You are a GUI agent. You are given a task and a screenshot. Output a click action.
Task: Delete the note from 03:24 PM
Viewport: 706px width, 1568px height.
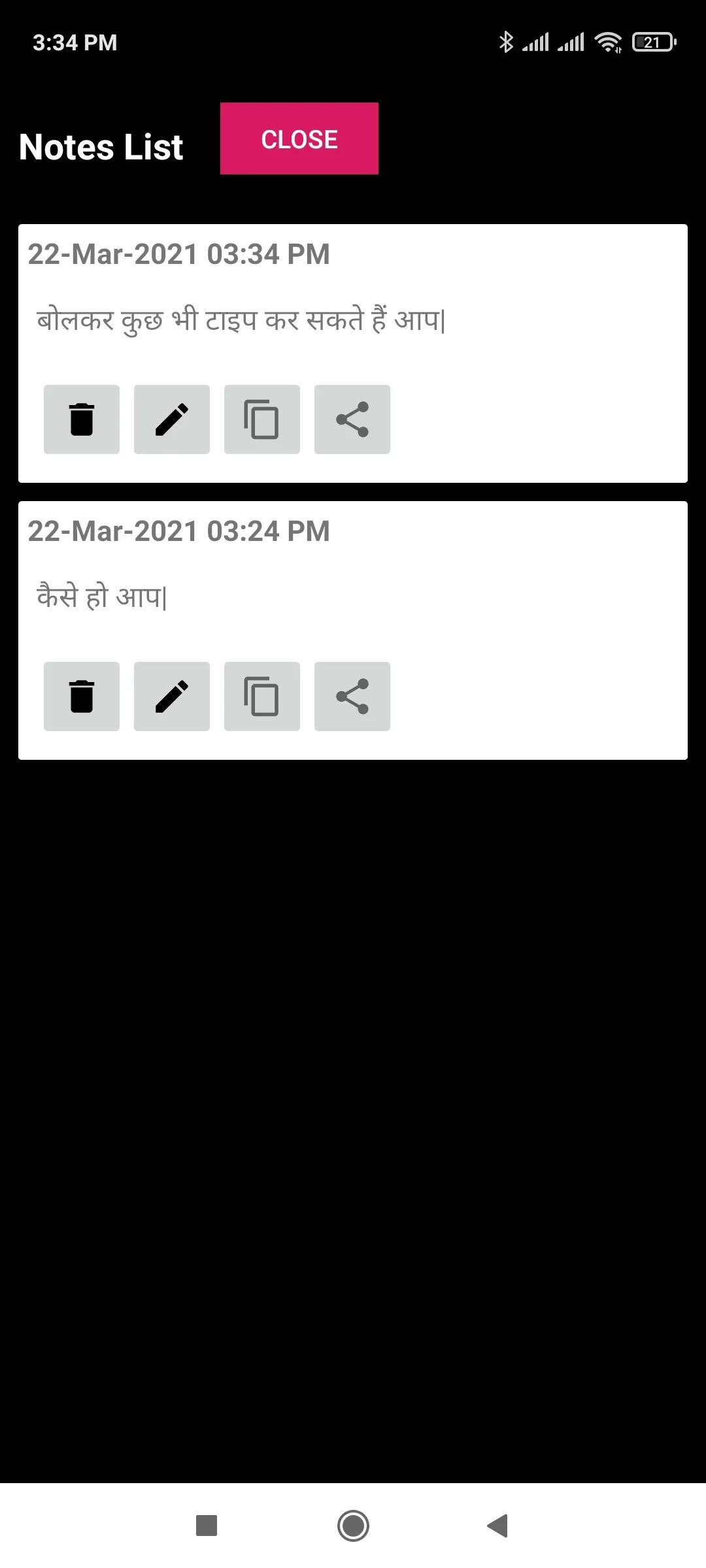[82, 696]
